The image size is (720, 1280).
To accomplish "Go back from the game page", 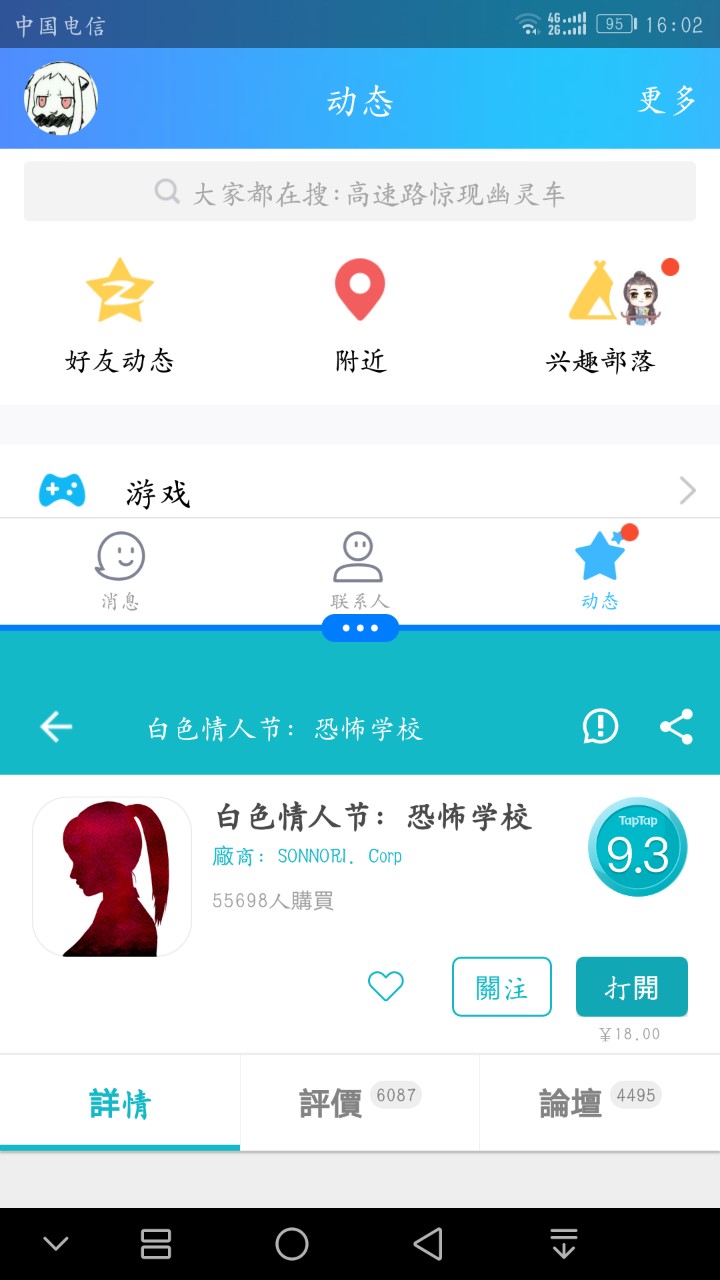I will (x=56, y=727).
